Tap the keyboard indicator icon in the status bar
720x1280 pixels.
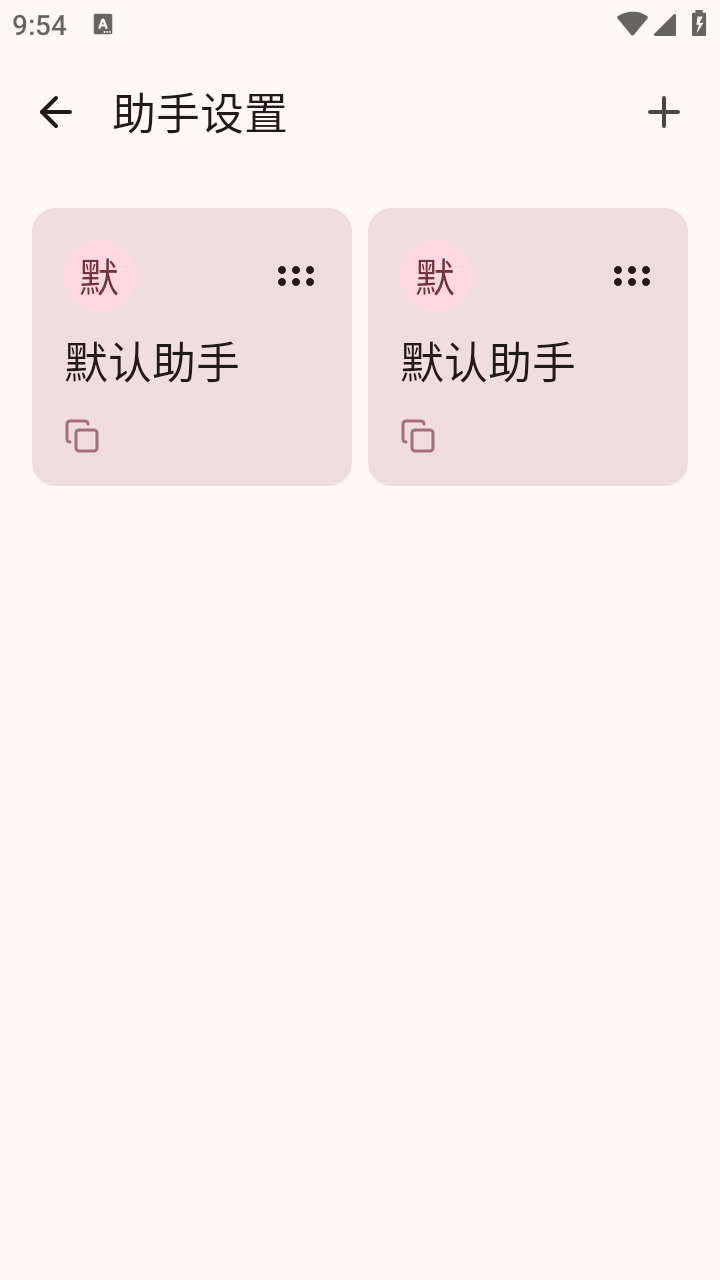tap(104, 24)
